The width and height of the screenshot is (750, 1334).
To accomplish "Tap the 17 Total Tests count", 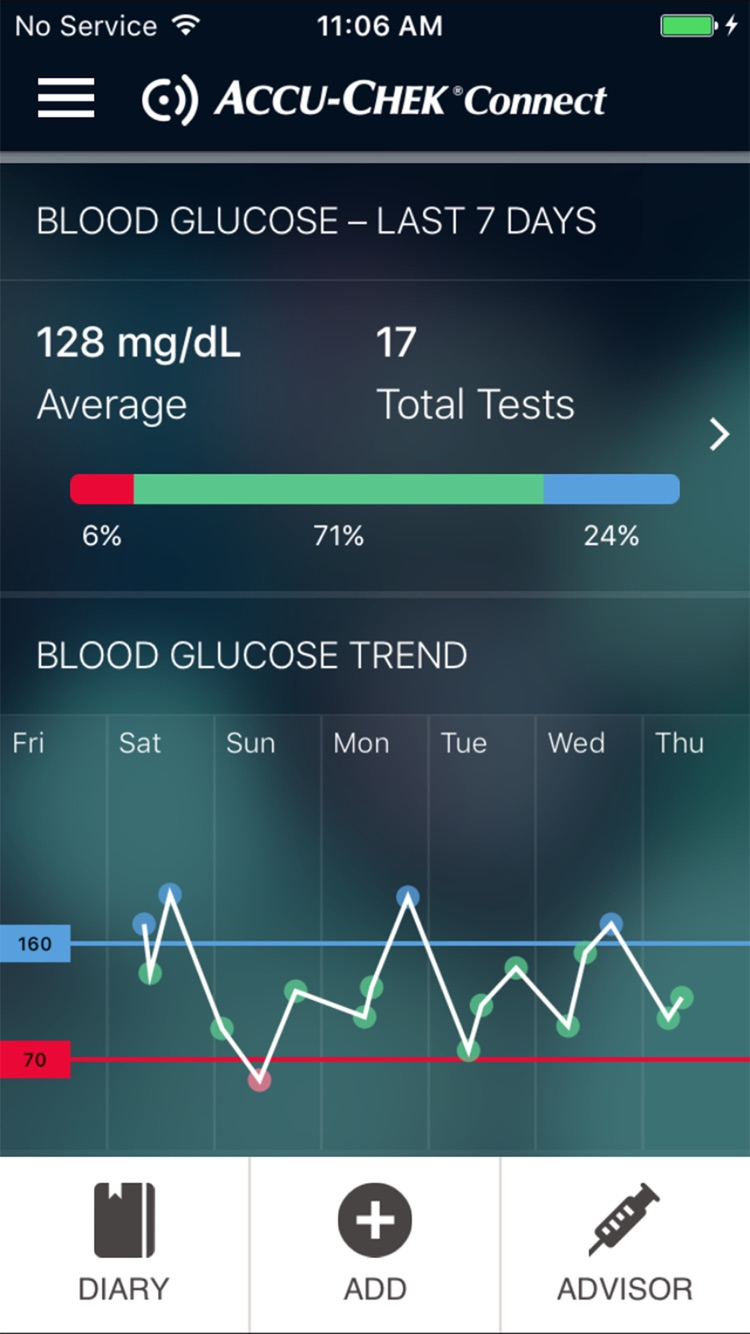I will coord(396,342).
